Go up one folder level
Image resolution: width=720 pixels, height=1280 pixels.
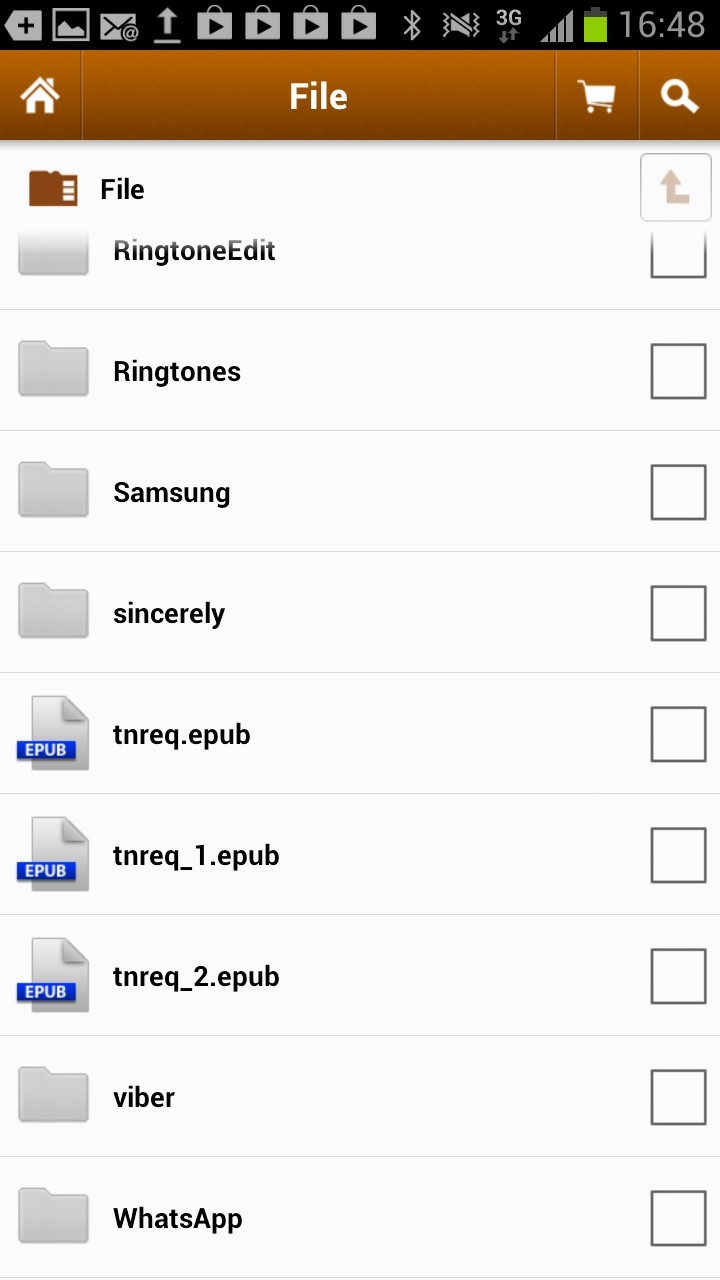pos(676,187)
